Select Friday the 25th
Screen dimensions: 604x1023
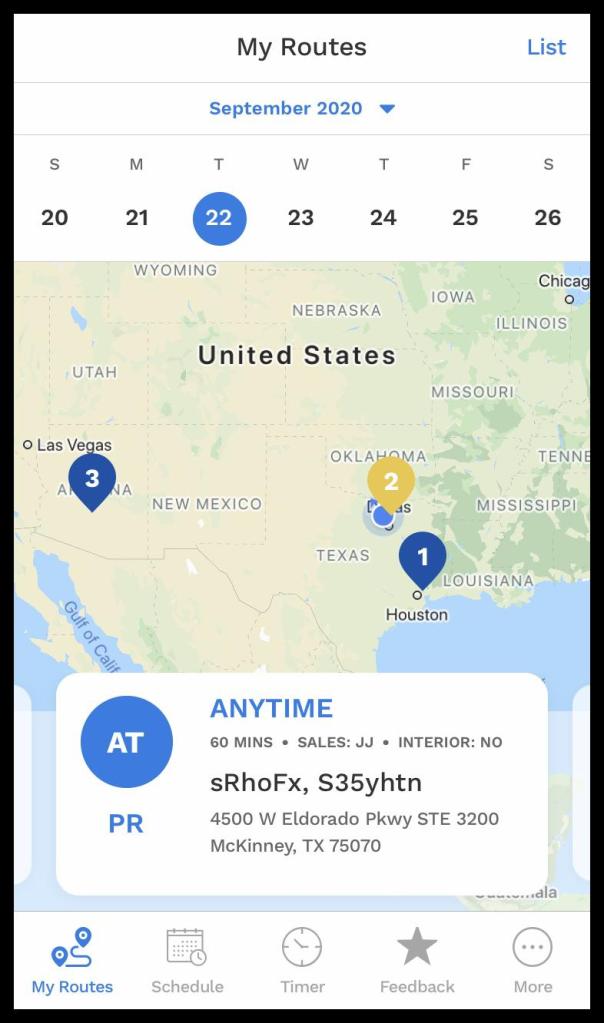[x=465, y=218]
